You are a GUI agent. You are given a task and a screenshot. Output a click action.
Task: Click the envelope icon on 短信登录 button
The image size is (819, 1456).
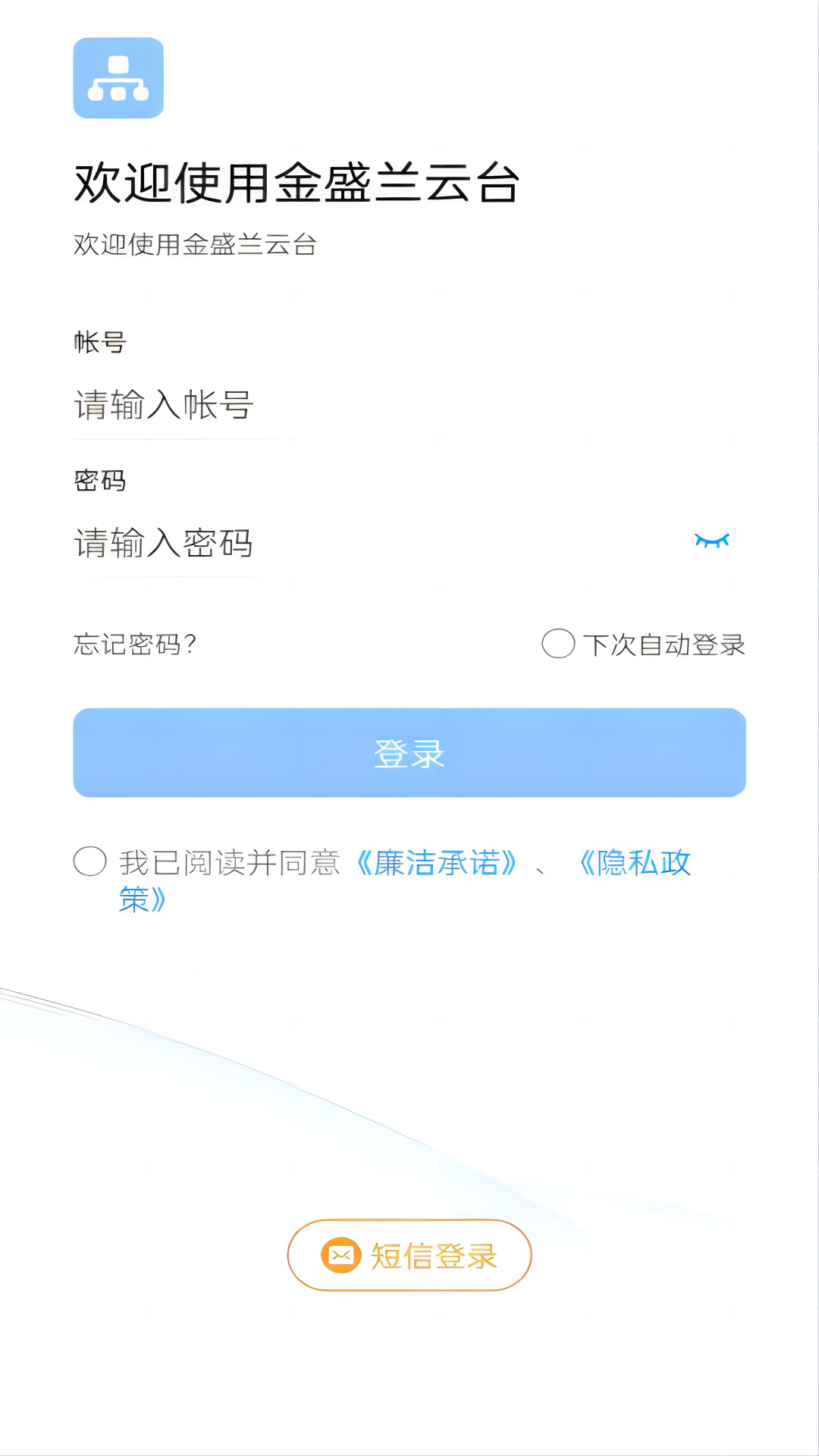pyautogui.click(x=340, y=1255)
